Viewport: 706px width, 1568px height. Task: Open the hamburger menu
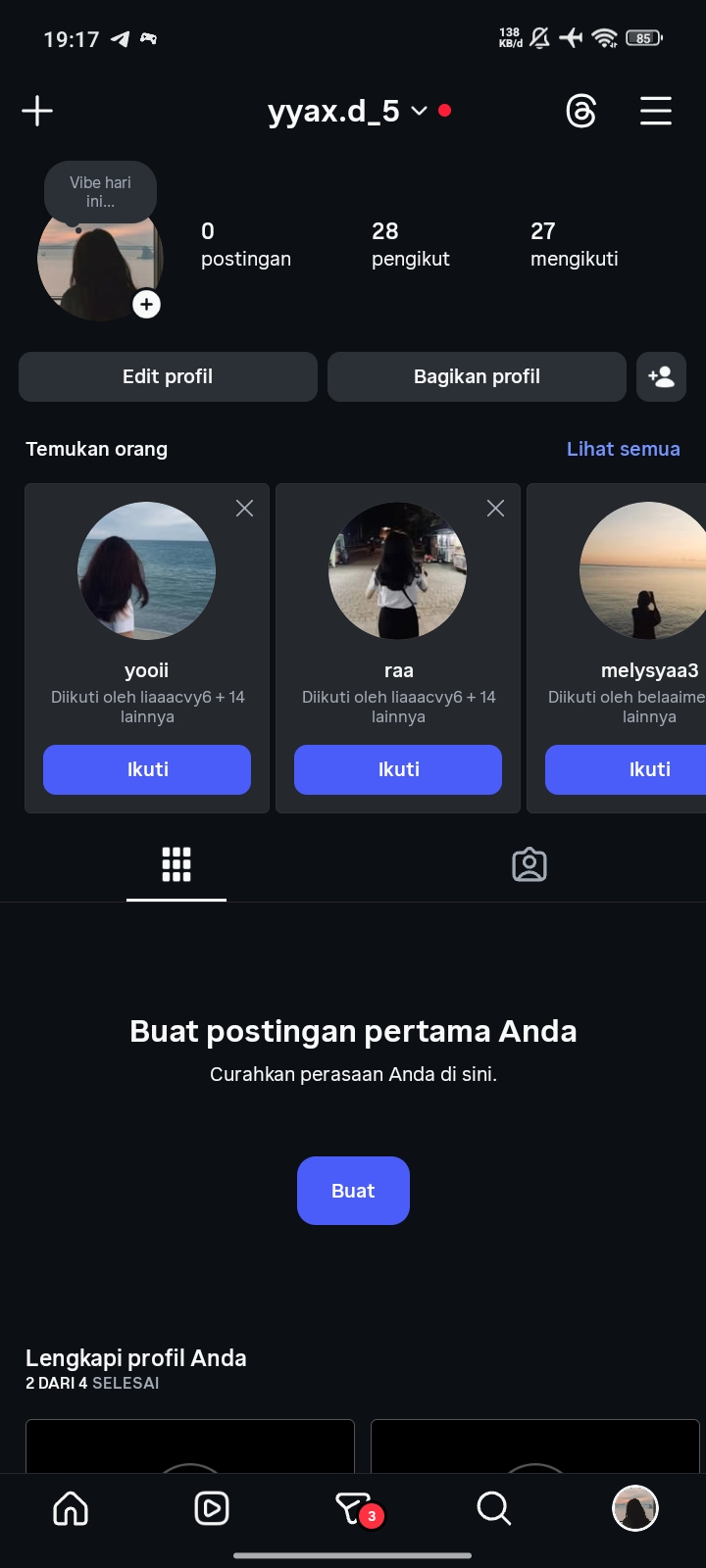656,111
